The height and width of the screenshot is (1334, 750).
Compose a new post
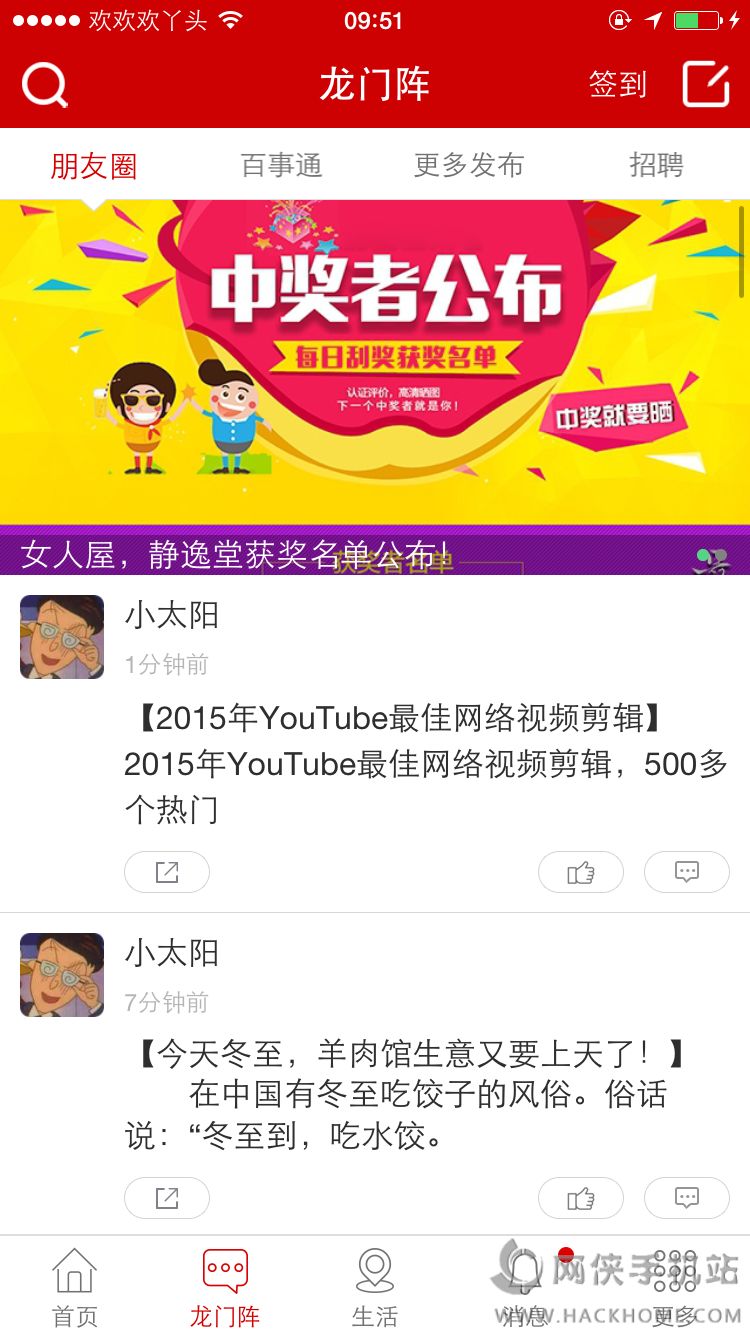[x=706, y=84]
